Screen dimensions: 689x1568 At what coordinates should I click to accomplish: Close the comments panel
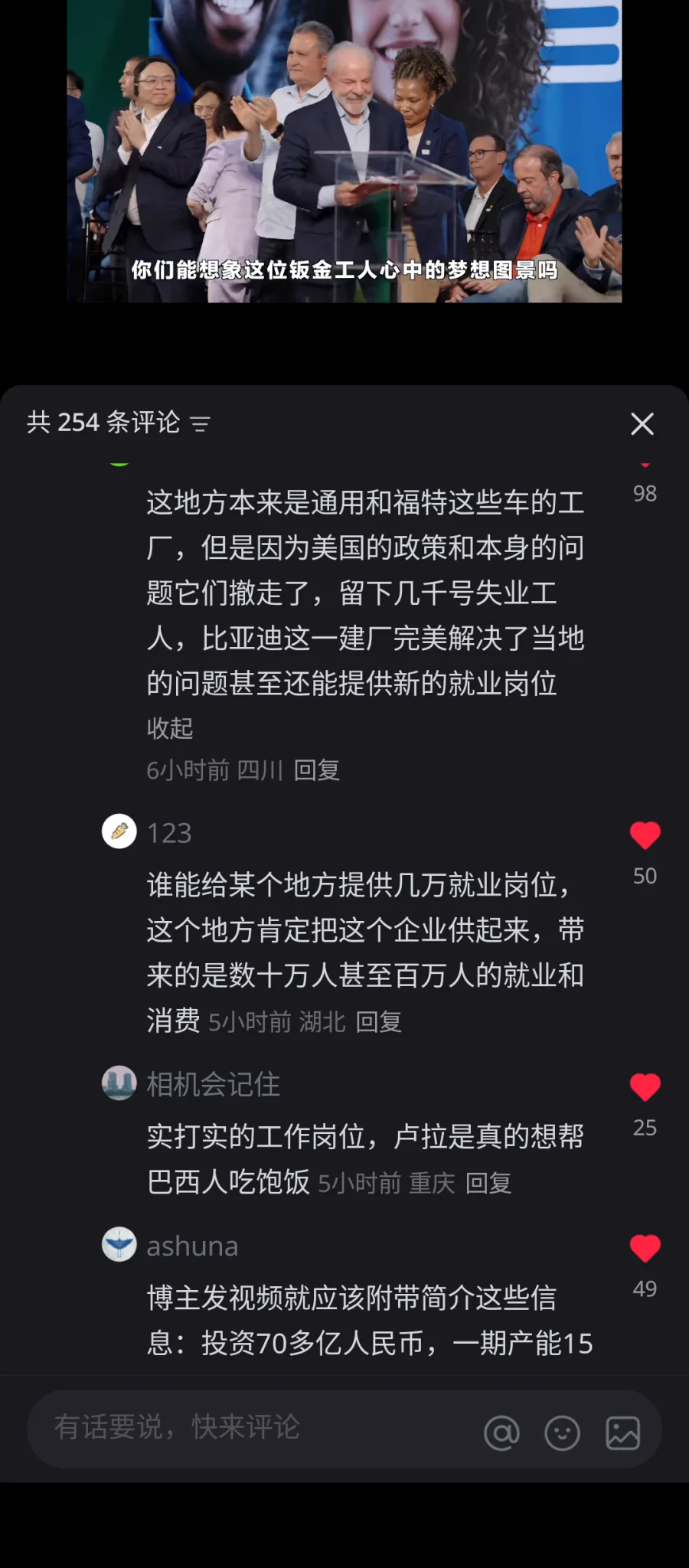pos(642,423)
